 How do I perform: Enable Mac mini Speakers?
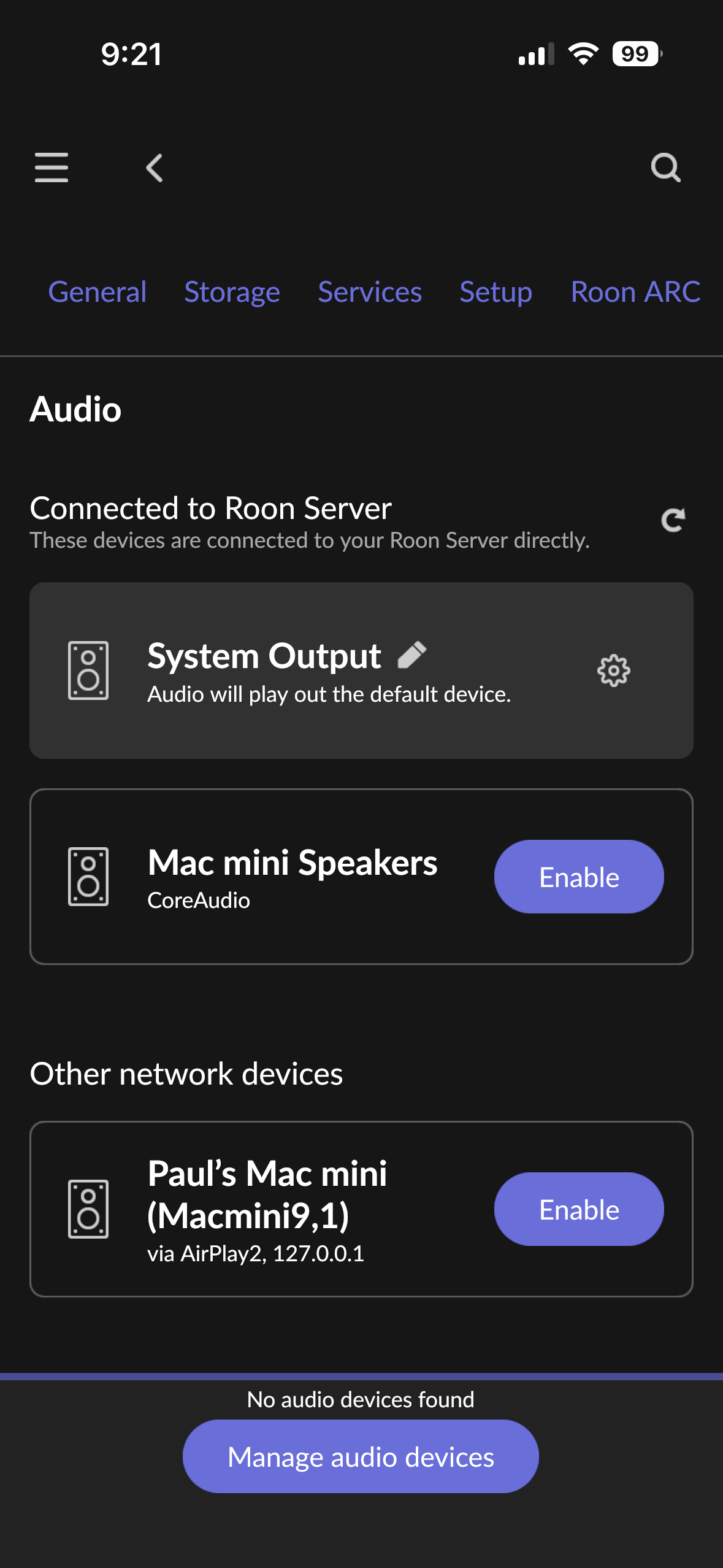(x=579, y=877)
